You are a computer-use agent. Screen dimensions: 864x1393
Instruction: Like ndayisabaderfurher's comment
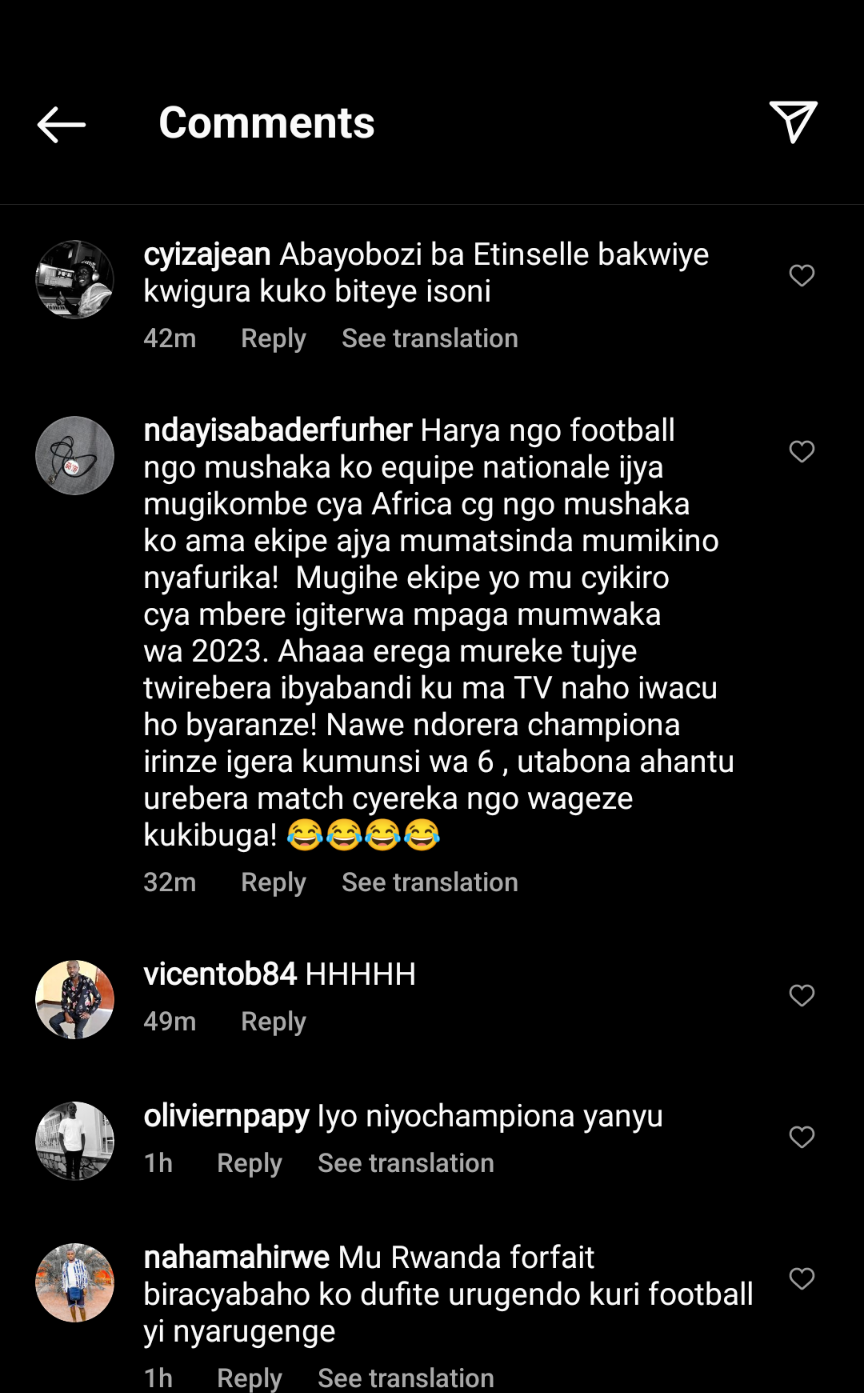click(x=802, y=452)
